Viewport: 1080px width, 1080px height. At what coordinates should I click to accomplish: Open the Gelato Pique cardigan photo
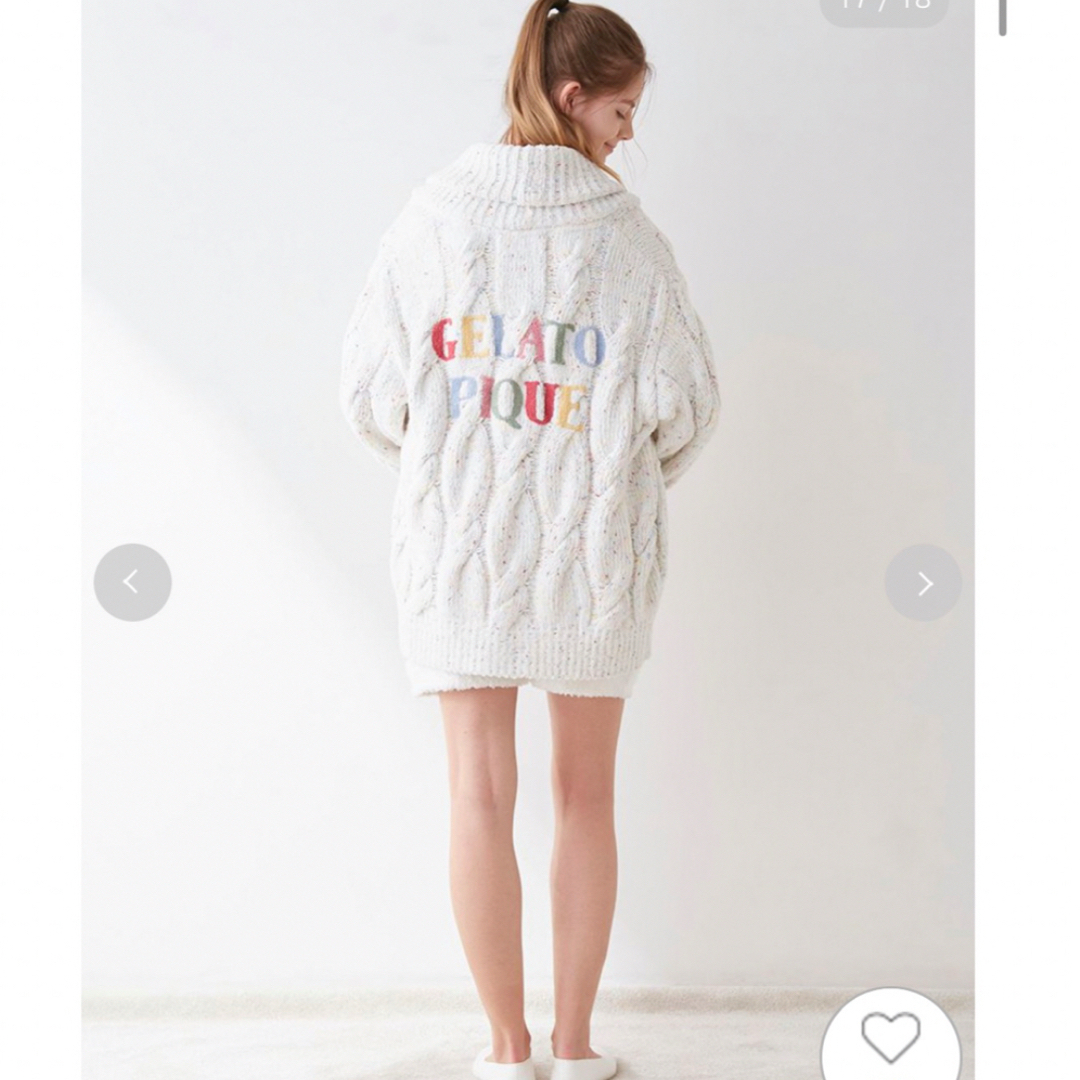pyautogui.click(x=528, y=420)
